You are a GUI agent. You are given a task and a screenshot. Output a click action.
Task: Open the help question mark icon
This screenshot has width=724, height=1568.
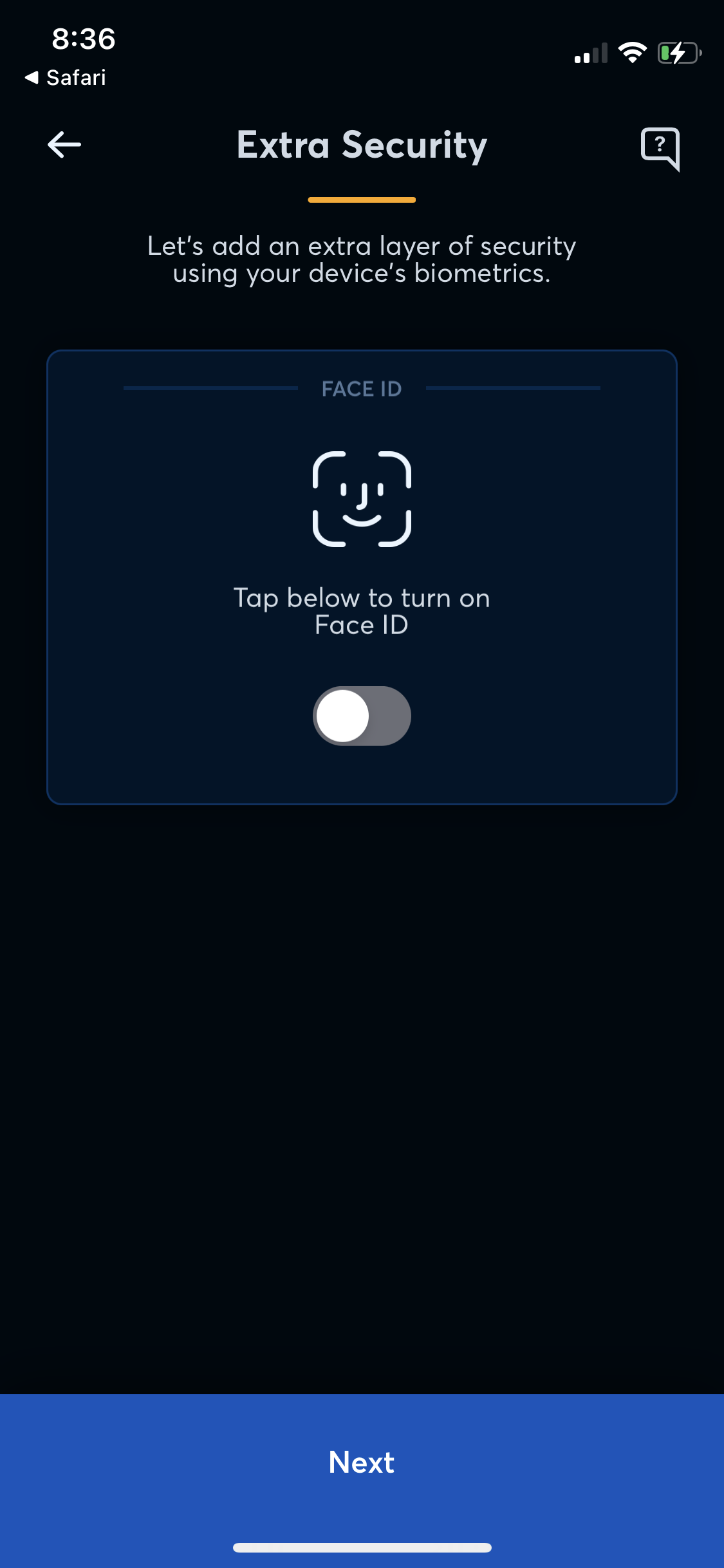[661, 148]
